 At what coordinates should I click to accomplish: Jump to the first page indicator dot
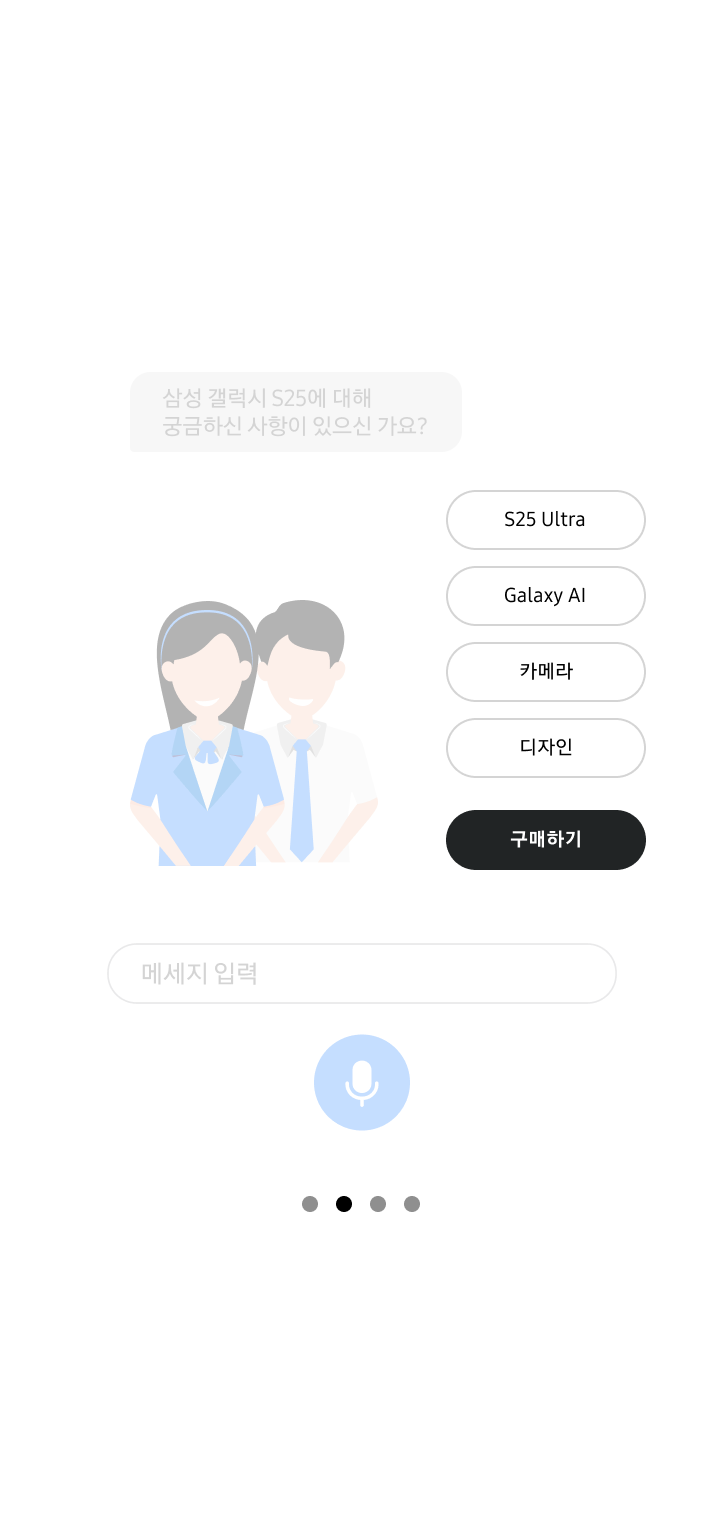click(310, 1204)
